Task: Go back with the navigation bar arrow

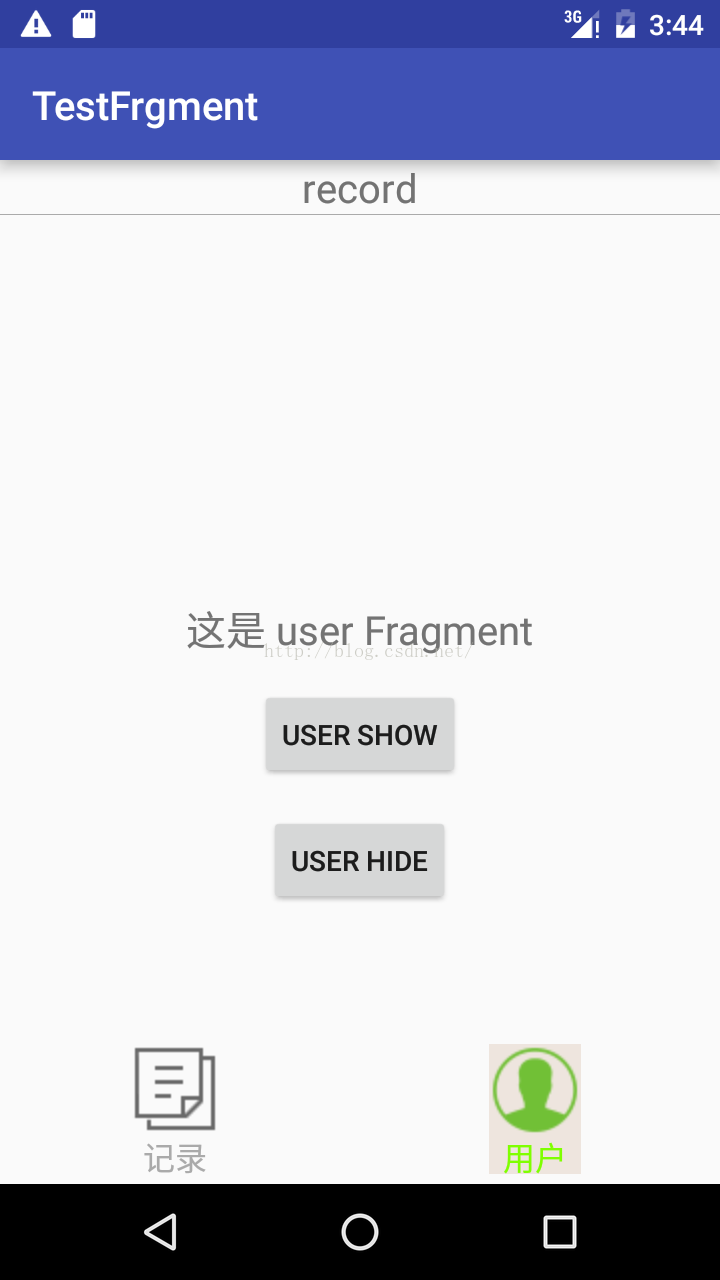Action: pyautogui.click(x=160, y=1232)
